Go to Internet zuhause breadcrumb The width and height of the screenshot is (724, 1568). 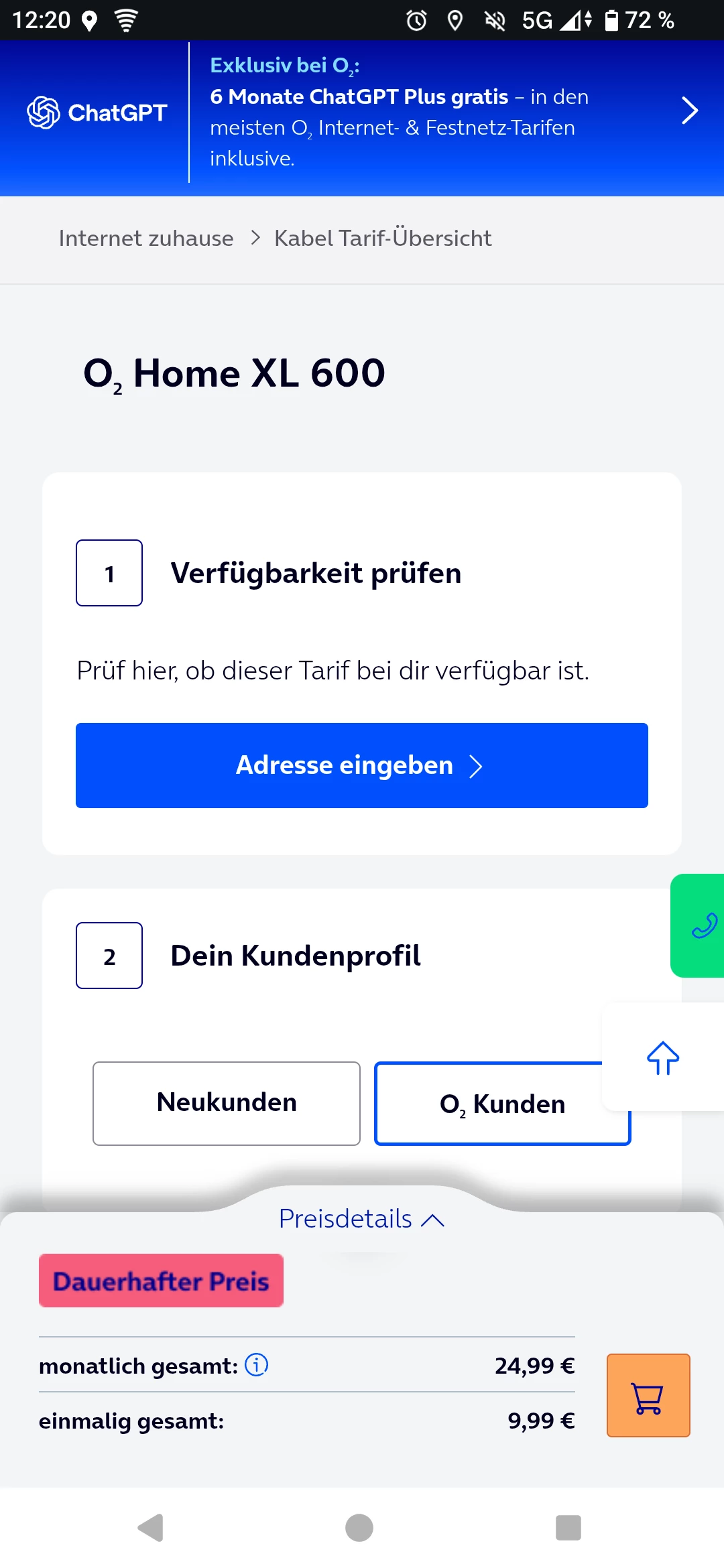point(146,239)
